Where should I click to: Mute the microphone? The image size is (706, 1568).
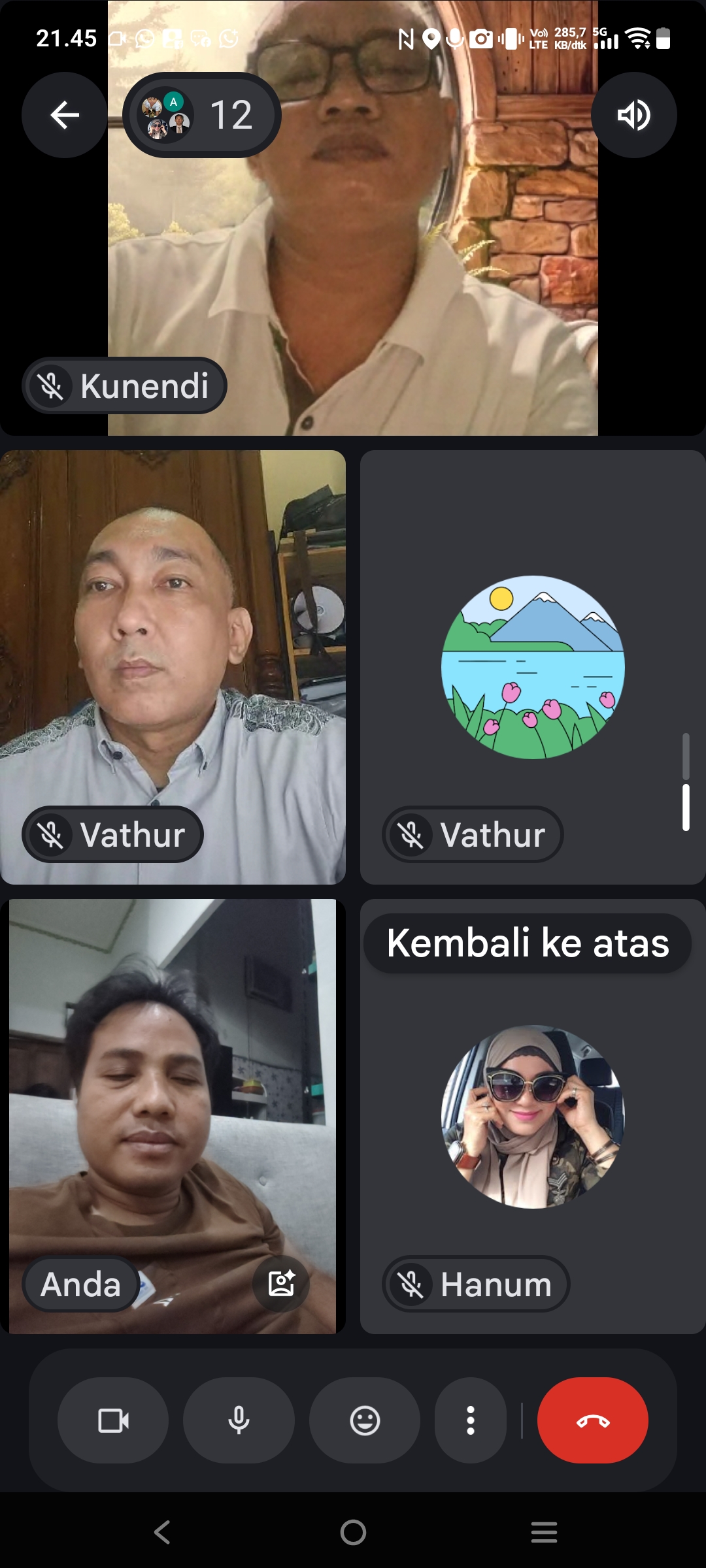coord(239,1420)
